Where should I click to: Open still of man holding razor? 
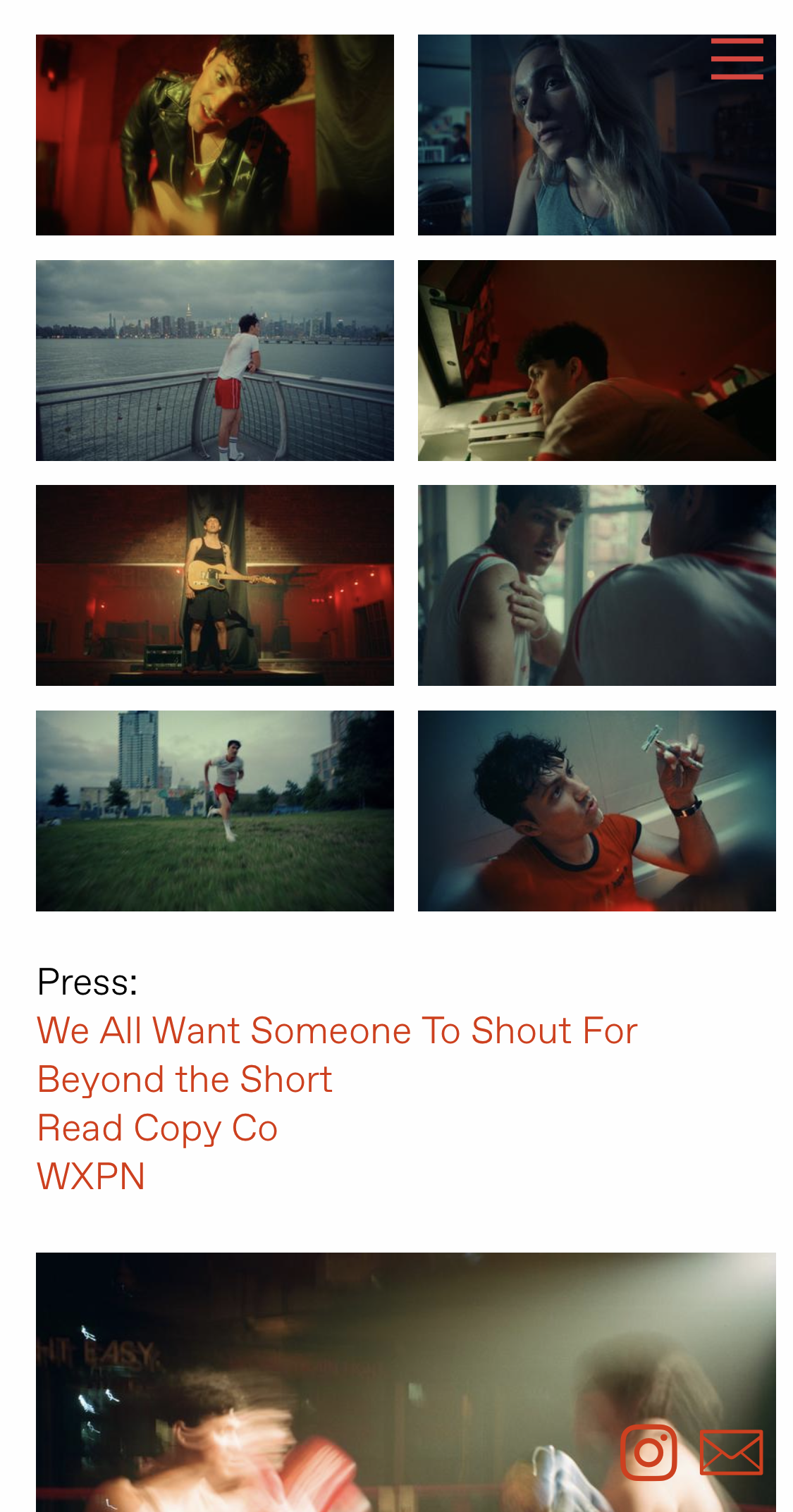point(596,811)
